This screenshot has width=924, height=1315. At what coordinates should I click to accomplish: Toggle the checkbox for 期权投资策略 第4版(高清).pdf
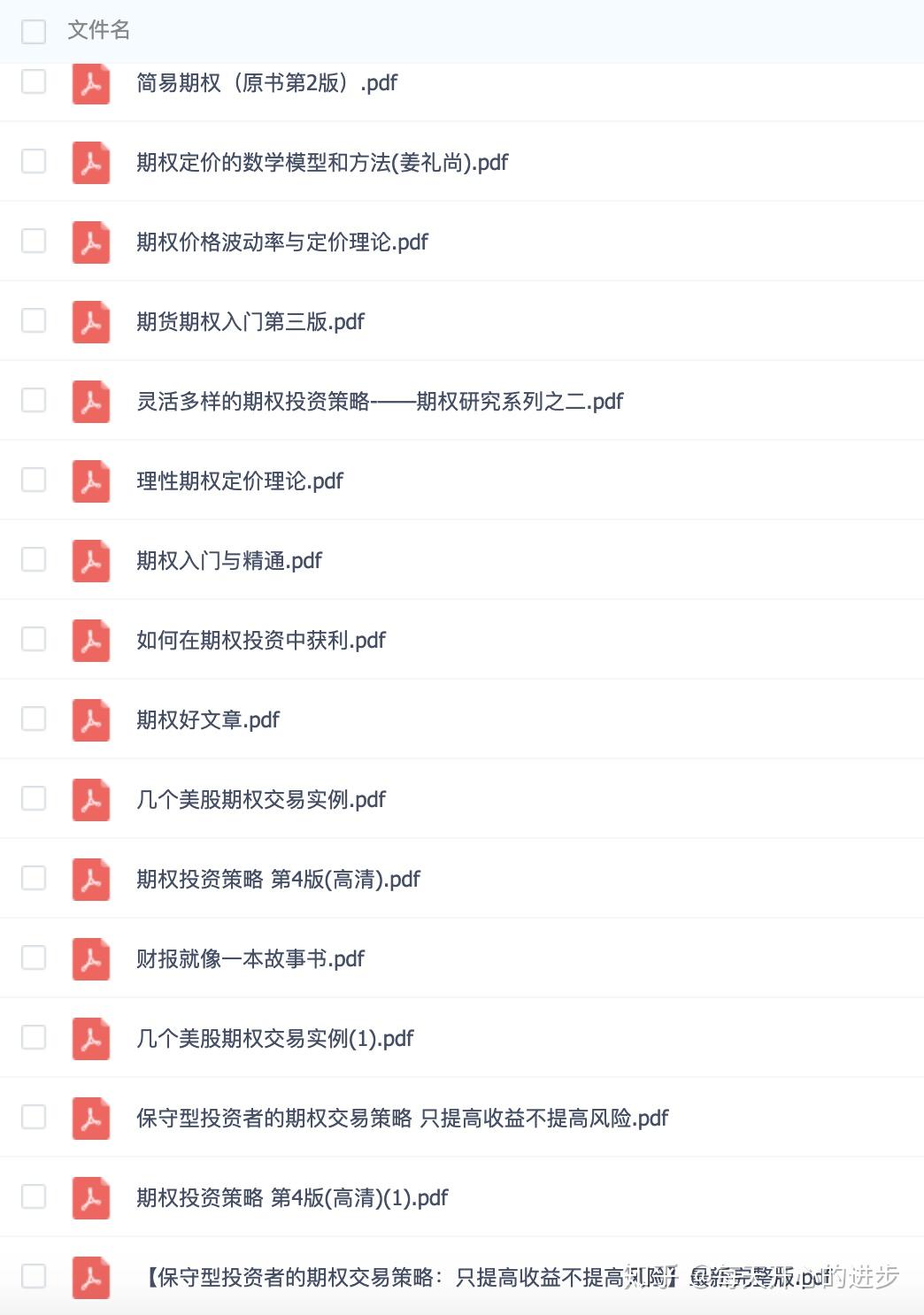click(x=34, y=879)
